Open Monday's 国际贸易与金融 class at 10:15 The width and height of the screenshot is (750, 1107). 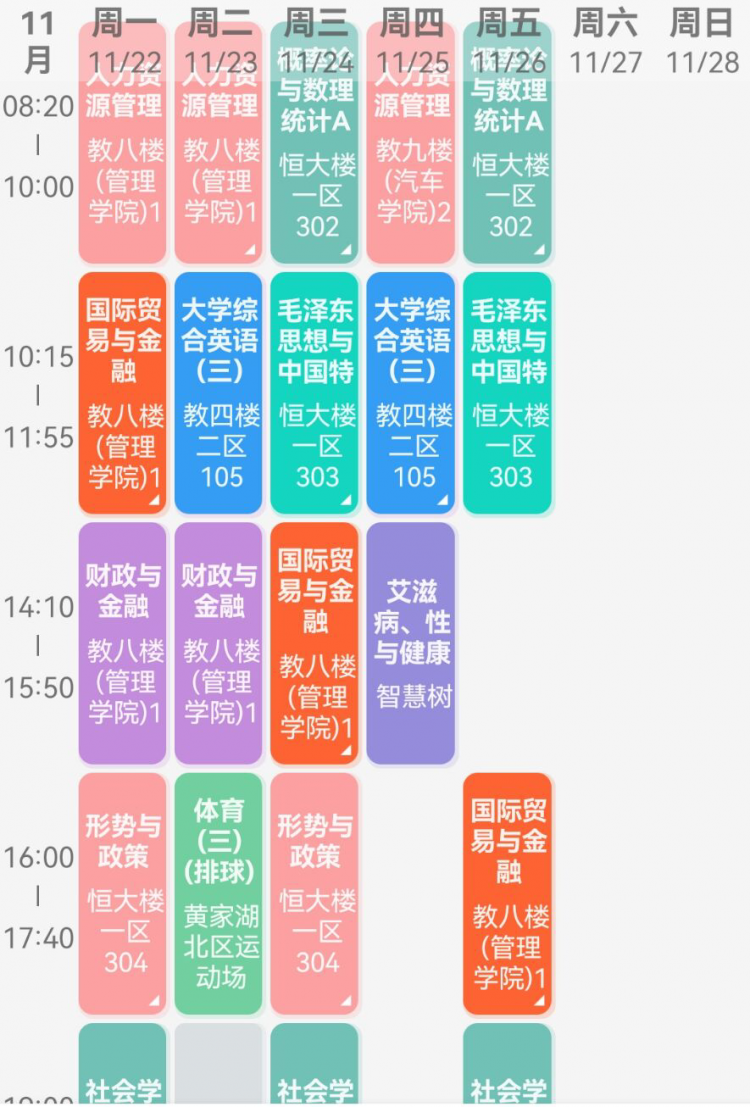tap(122, 393)
